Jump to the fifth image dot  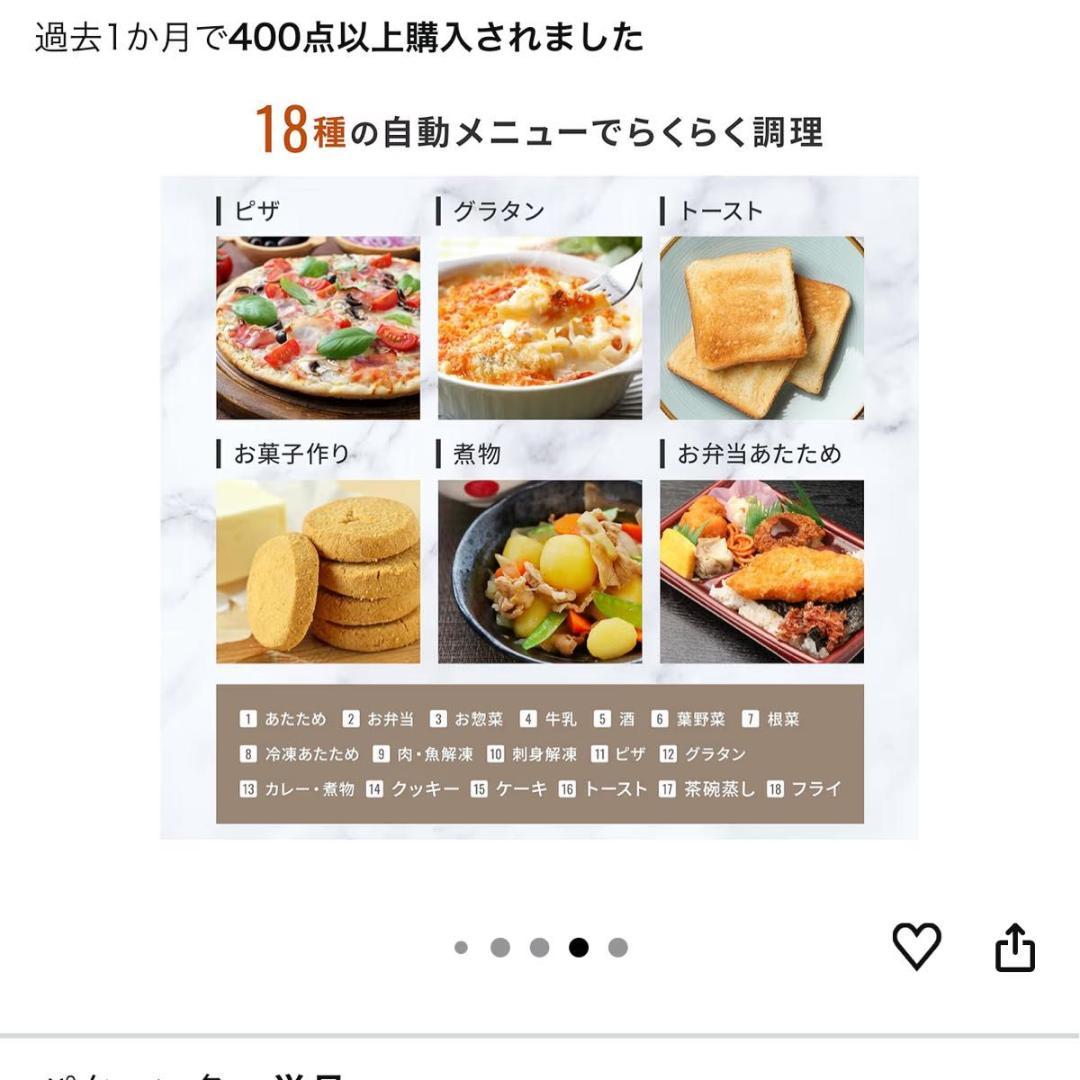618,947
